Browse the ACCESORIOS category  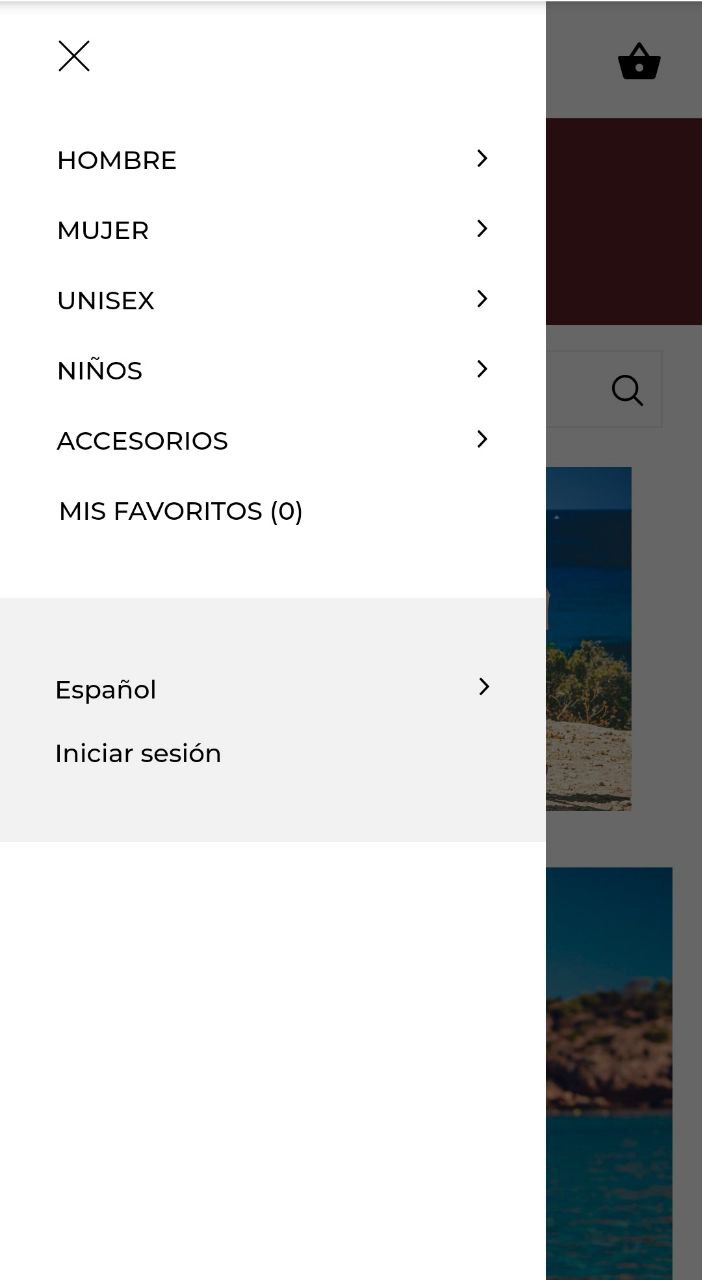[273, 440]
